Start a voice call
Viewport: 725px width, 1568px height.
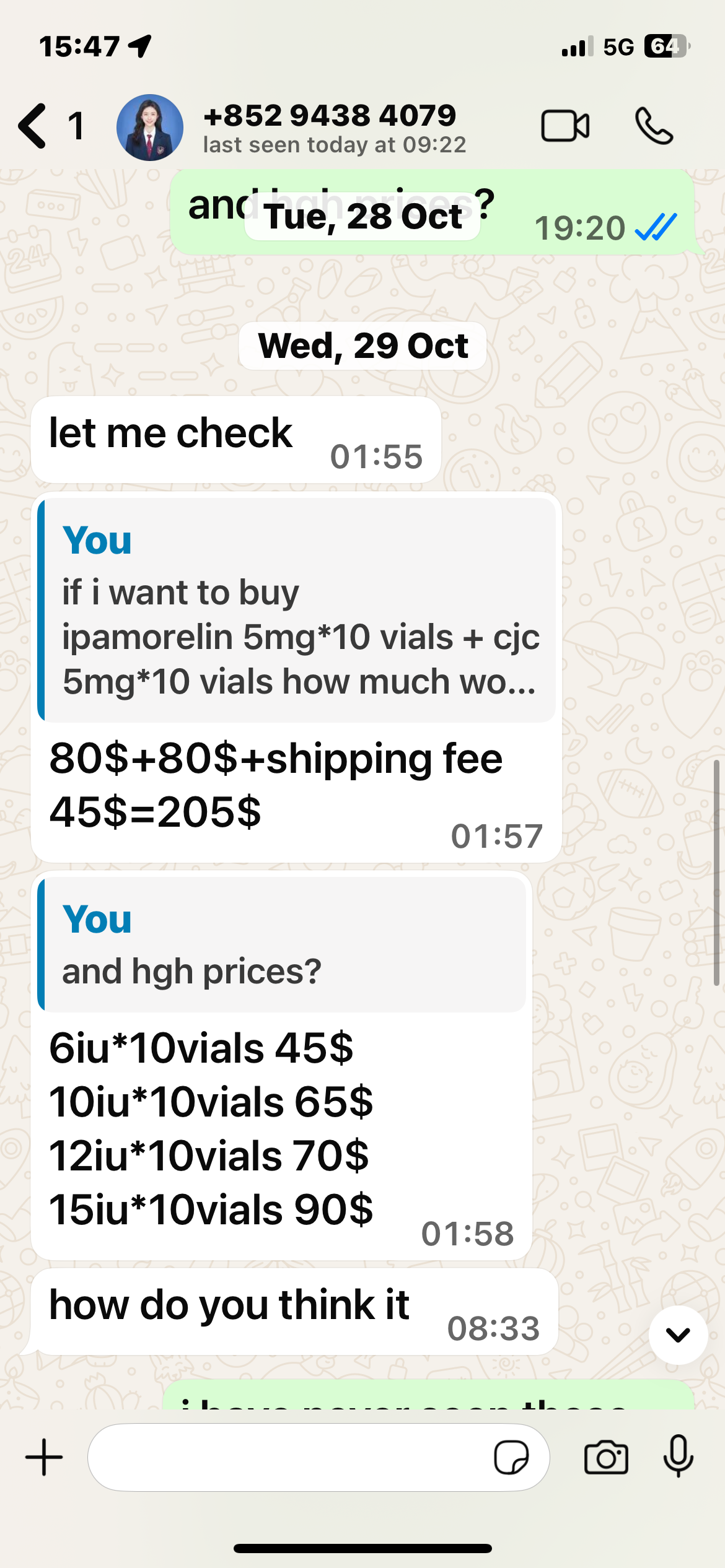[x=654, y=126]
